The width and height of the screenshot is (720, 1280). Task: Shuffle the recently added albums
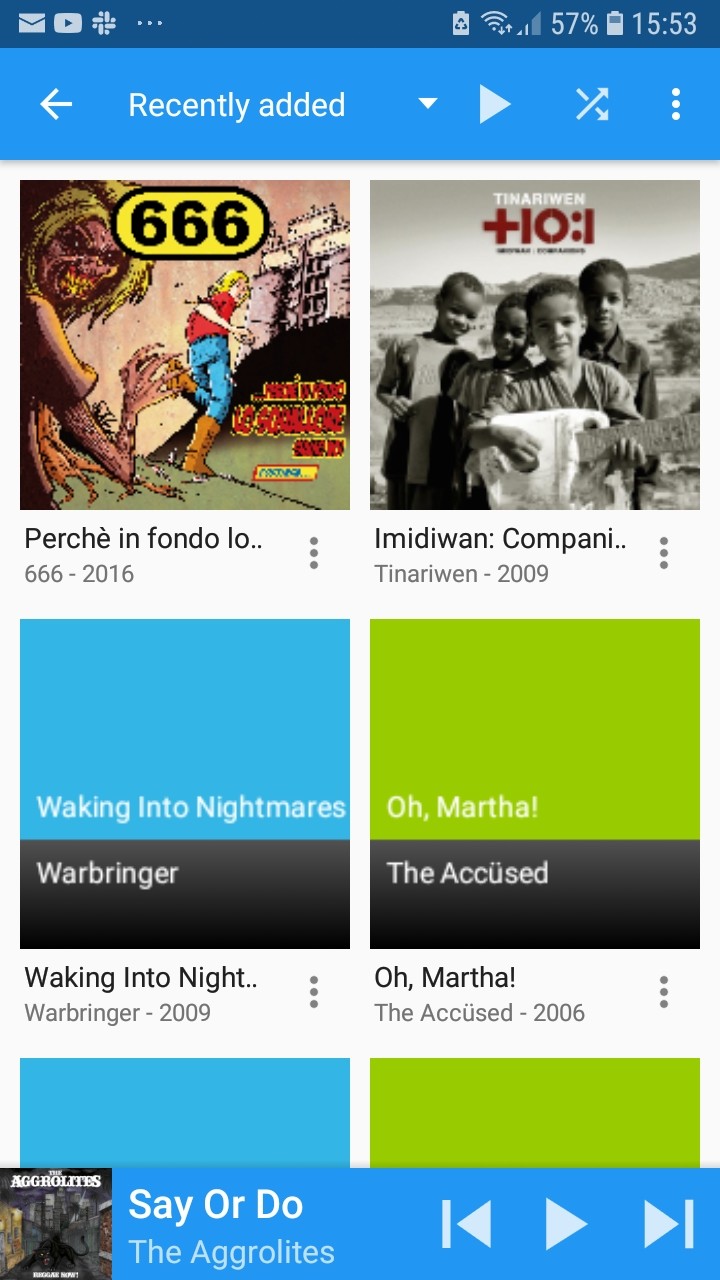point(592,105)
